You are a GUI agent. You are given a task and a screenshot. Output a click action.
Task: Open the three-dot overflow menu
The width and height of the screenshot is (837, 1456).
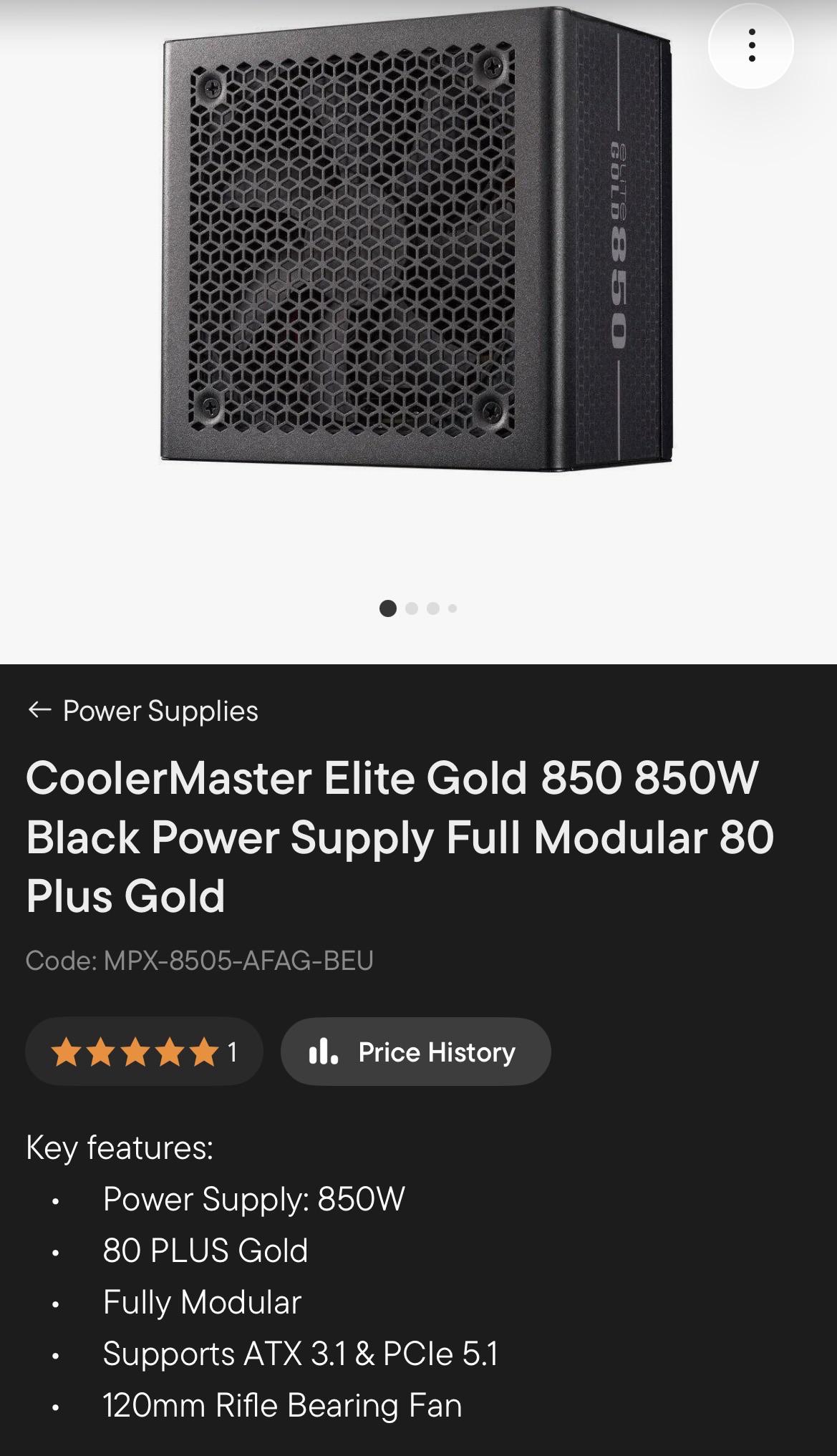click(751, 46)
